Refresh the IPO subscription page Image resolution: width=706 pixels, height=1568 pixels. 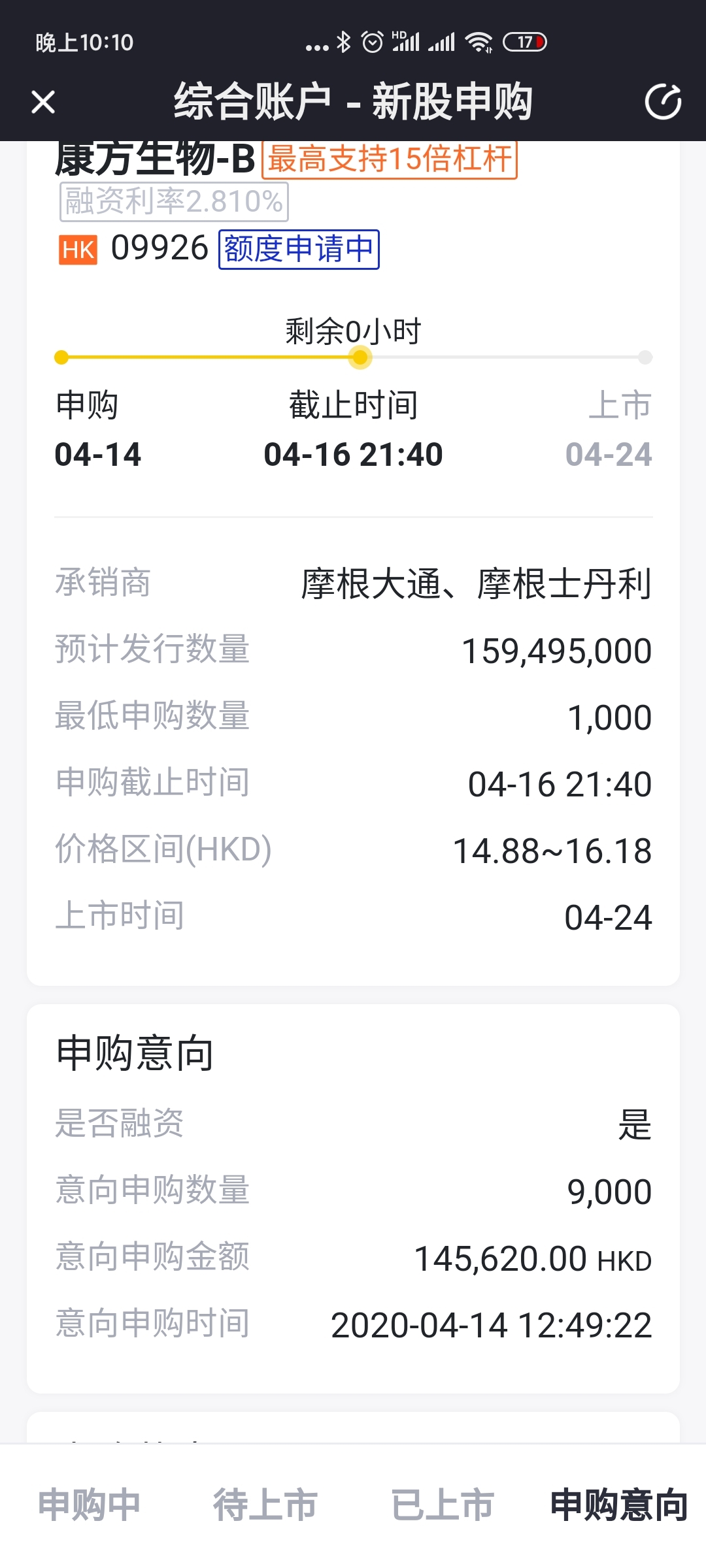pos(663,102)
